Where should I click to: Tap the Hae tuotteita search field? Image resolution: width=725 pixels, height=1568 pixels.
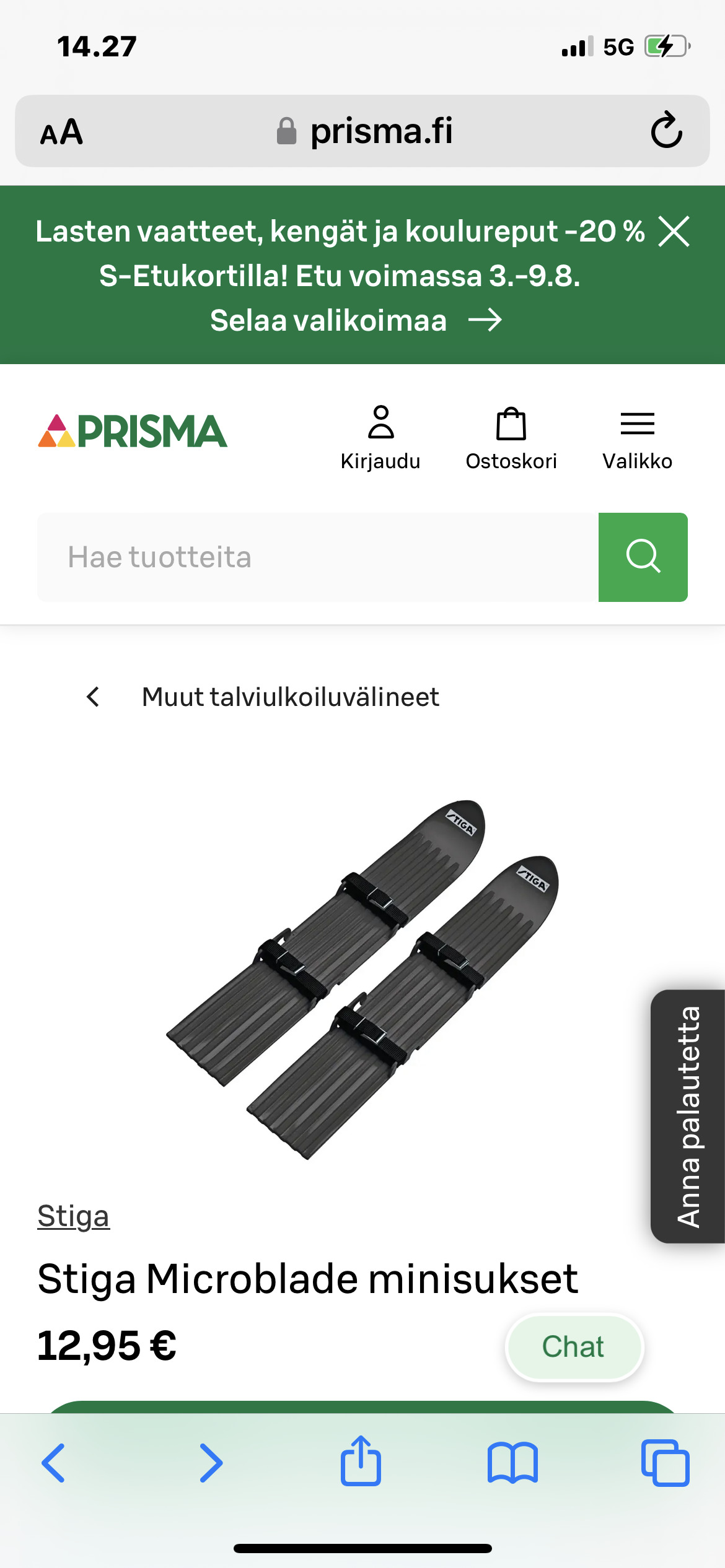317,557
